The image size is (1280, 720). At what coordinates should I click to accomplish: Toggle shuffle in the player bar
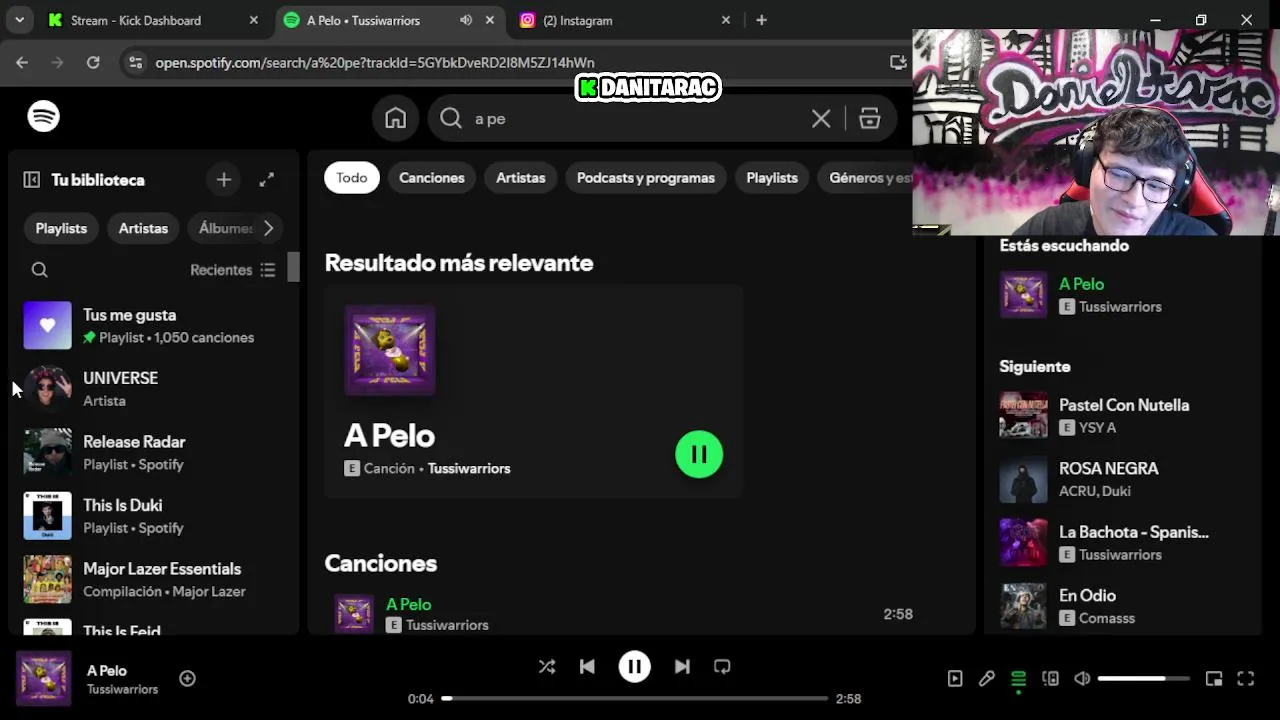546,667
